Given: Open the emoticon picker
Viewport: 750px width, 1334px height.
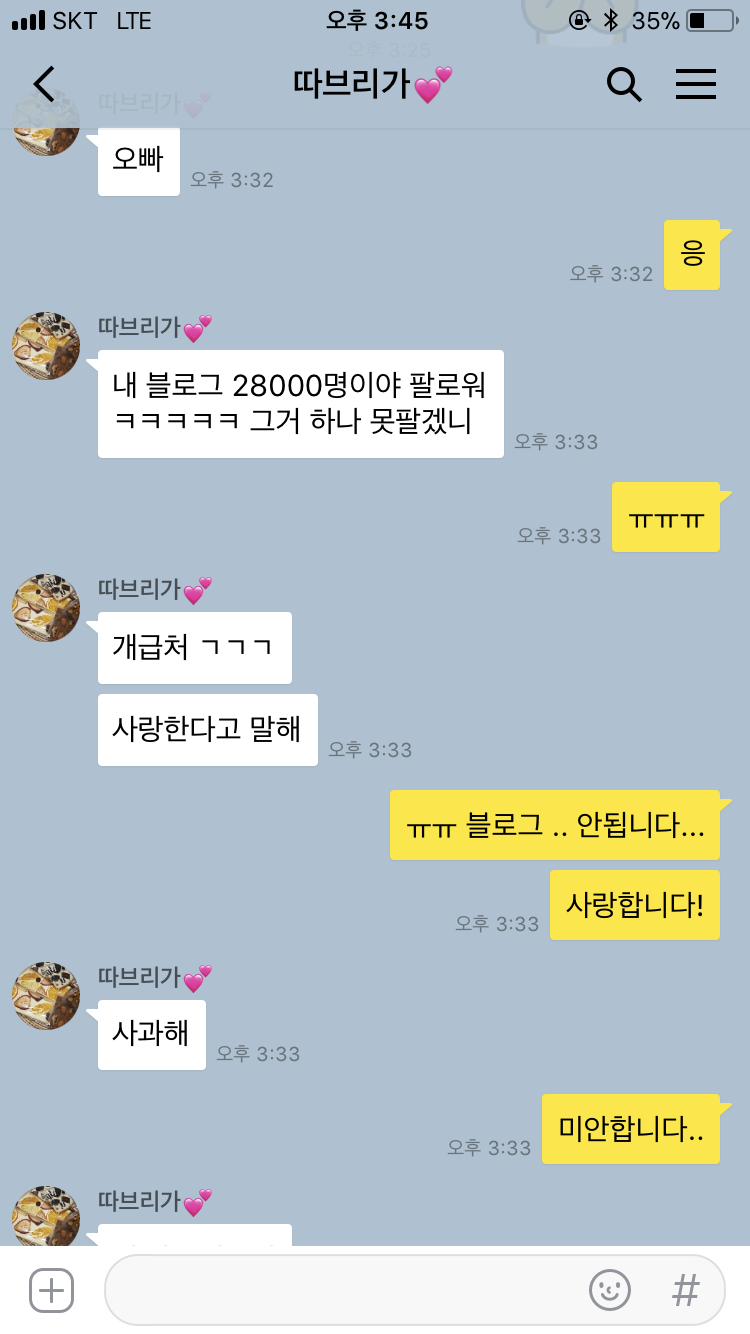Looking at the screenshot, I should 609,1290.
